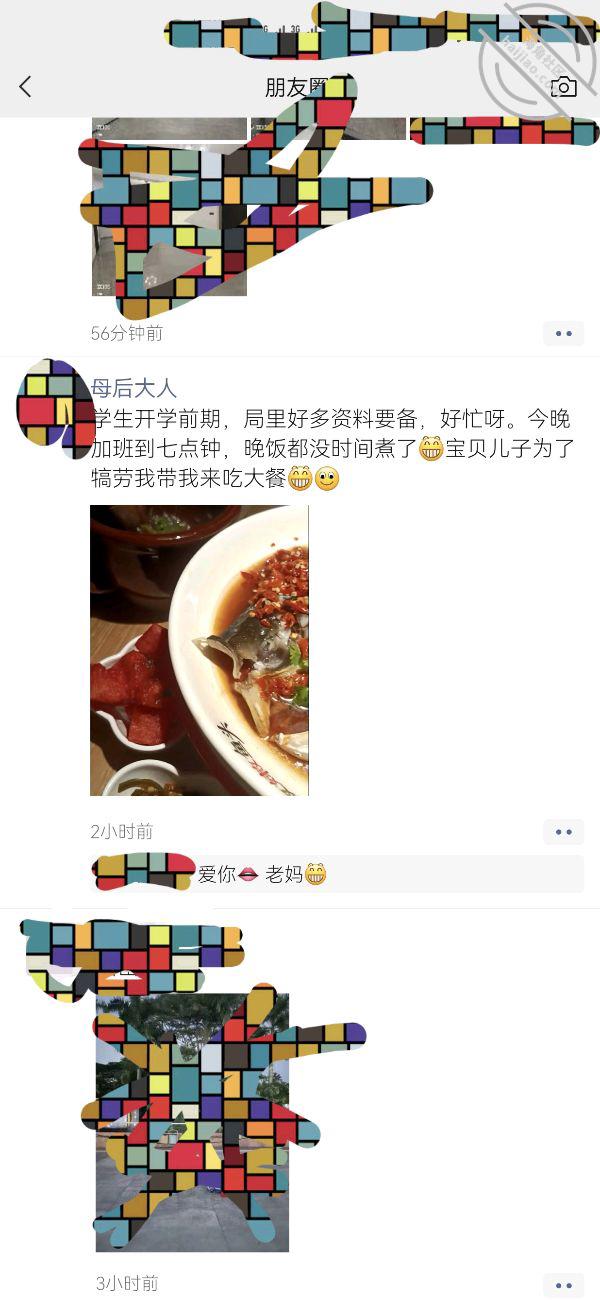Screen dimensions: 600x1300
Task: Open the camera to post a moment
Action: click(x=564, y=87)
